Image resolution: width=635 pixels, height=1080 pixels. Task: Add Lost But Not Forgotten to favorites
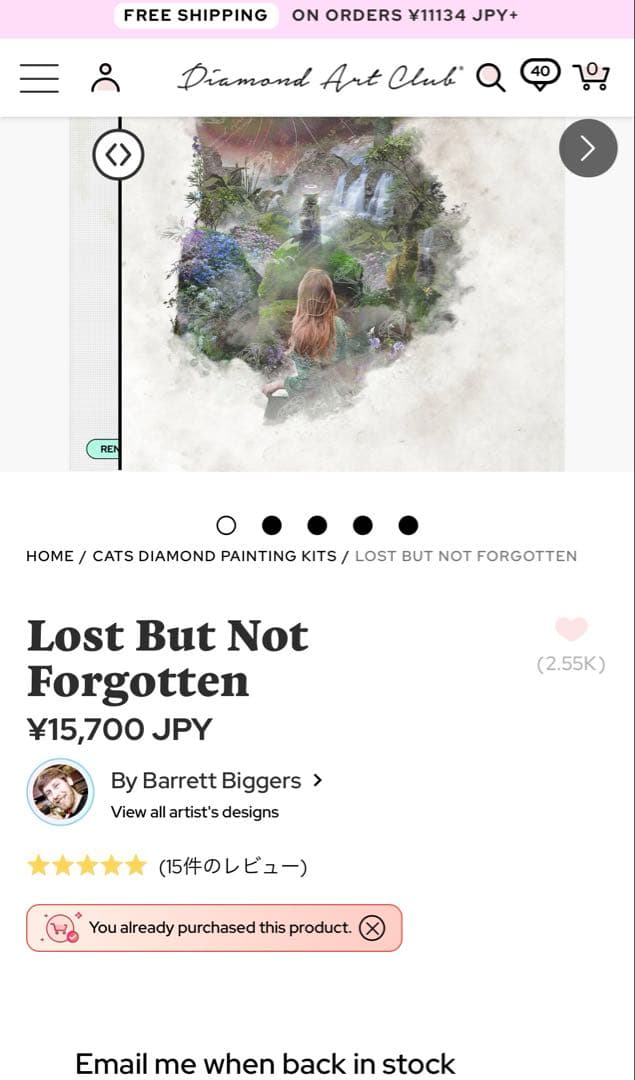571,629
